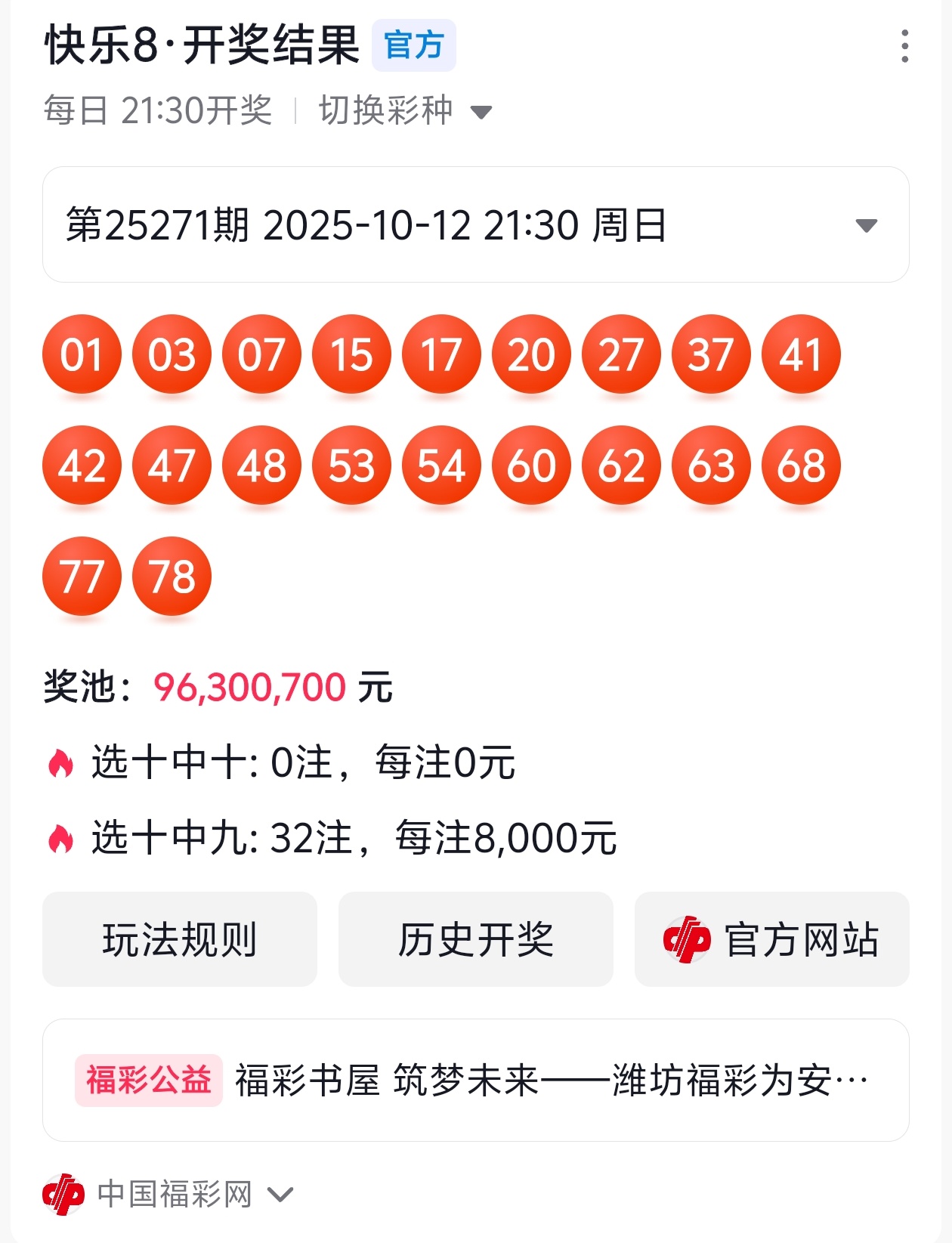Switch lottery type via 切换彩种
This screenshot has width=952, height=1243.
click(x=405, y=111)
